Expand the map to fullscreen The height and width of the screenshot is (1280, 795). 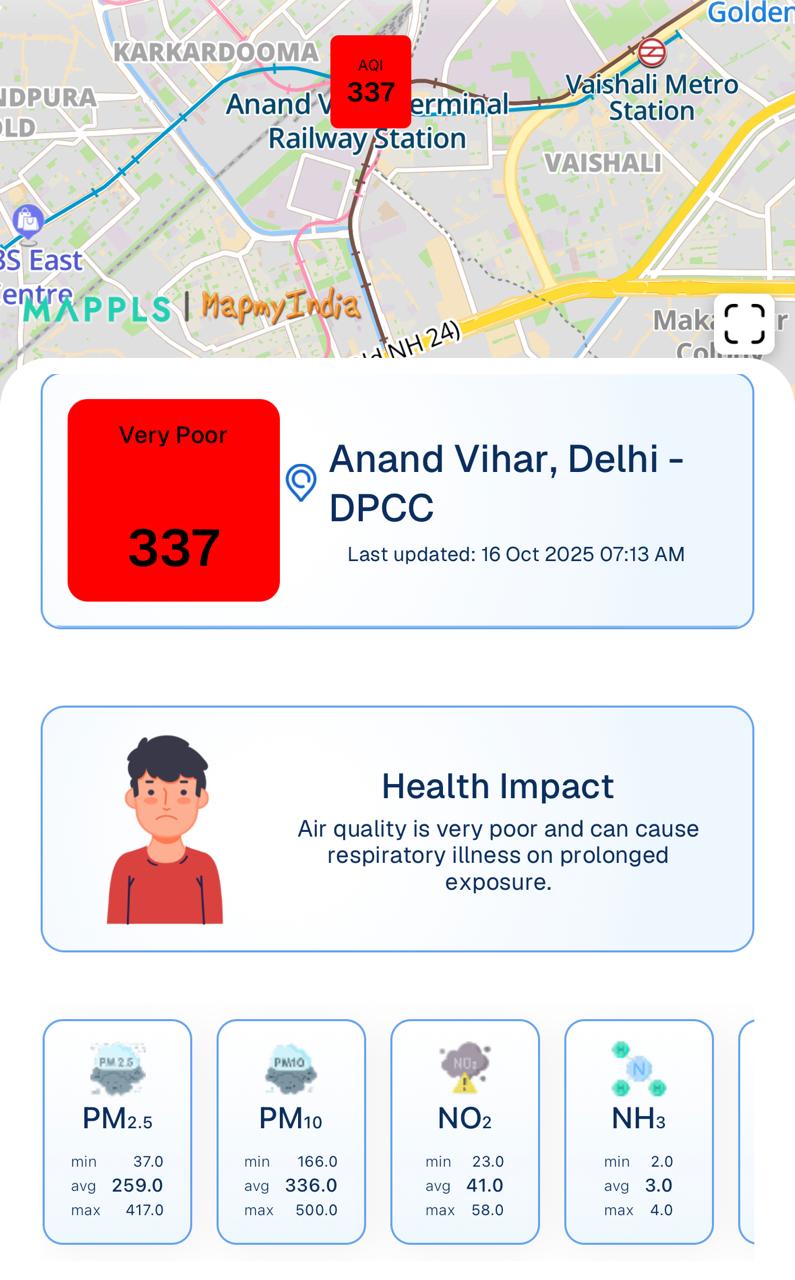(x=744, y=324)
